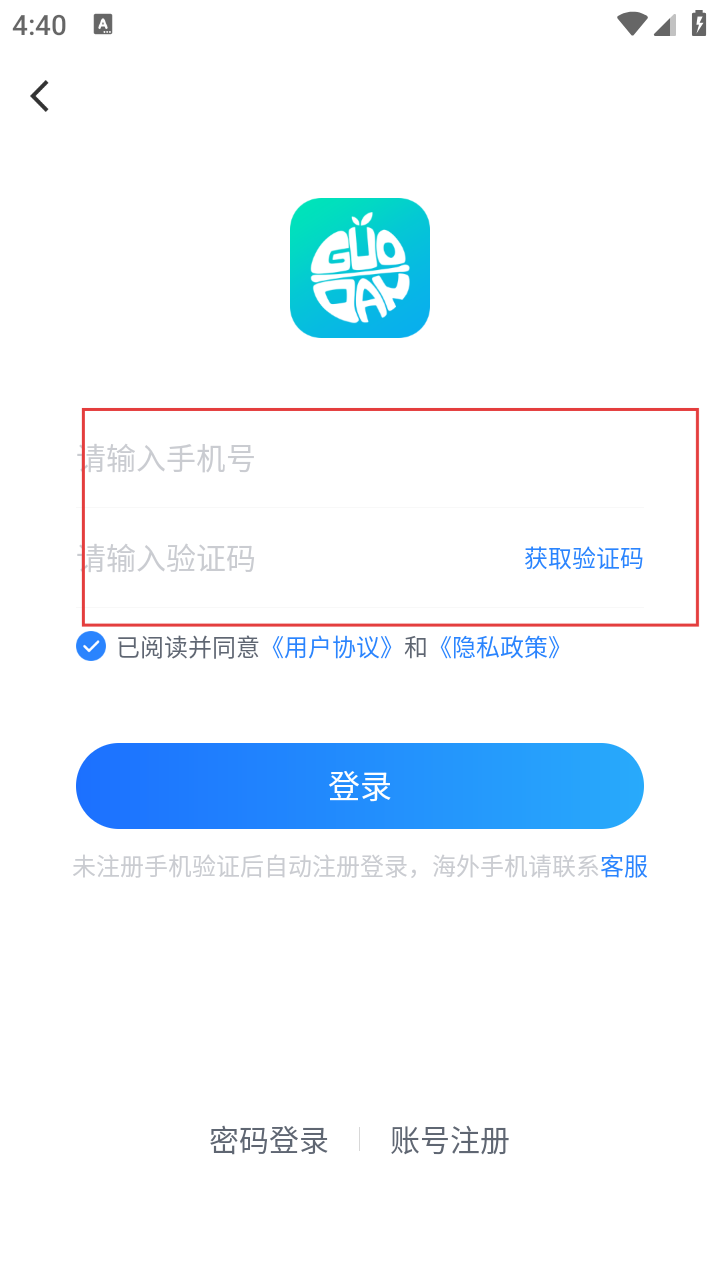This screenshot has width=720, height=1280.
Task: Contact 客服 via the link
Action: (x=624, y=866)
